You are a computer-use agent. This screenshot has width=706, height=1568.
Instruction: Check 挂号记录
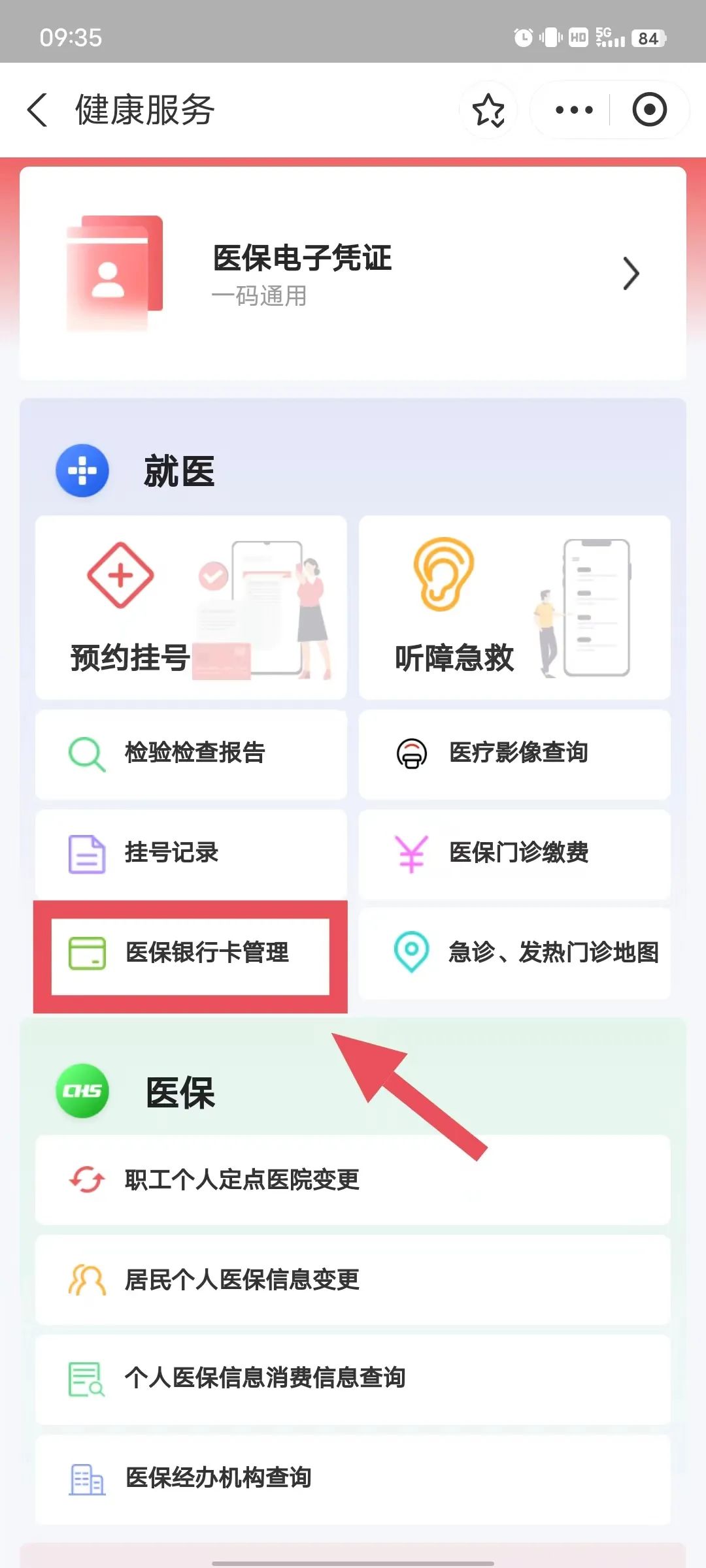coord(190,853)
